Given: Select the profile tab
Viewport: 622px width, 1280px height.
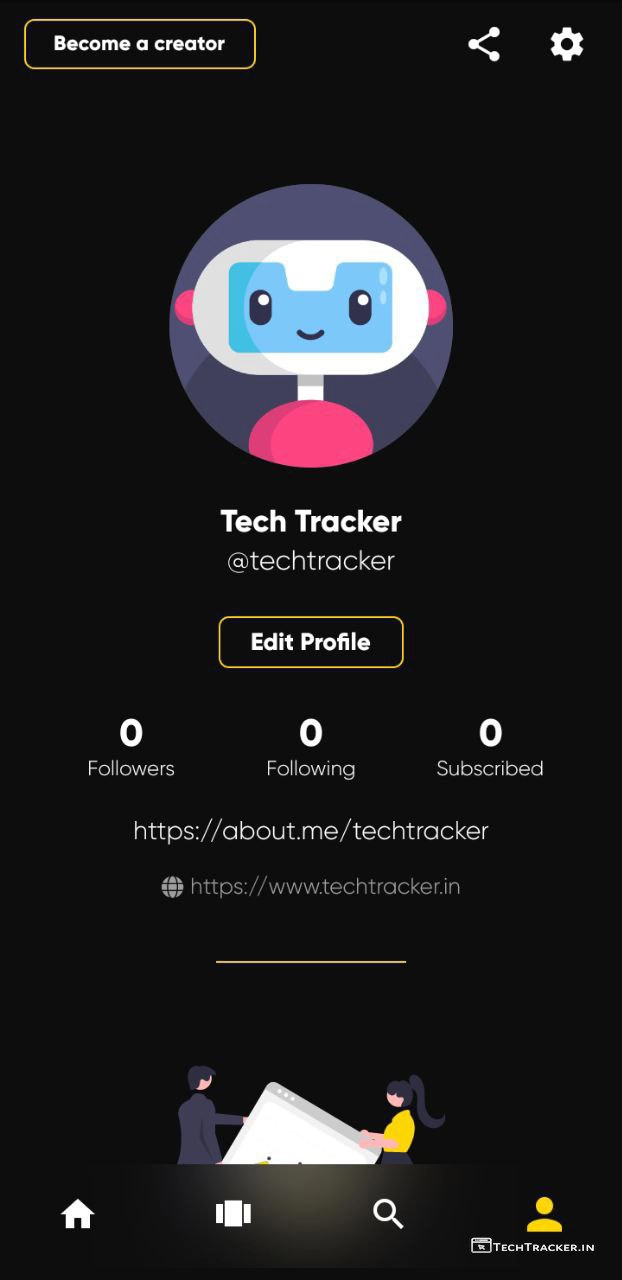Looking at the screenshot, I should pos(544,1214).
